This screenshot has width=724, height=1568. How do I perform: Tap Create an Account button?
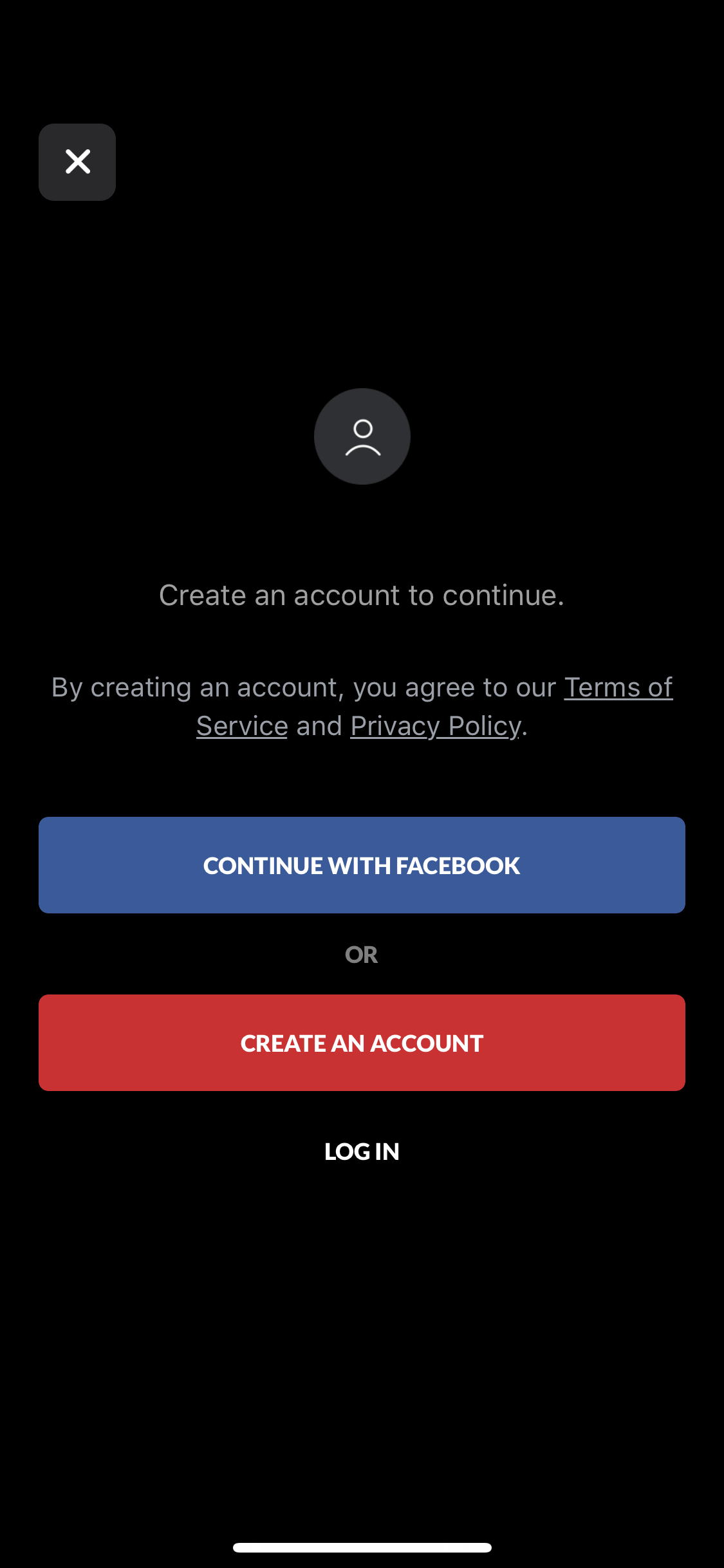click(362, 1043)
